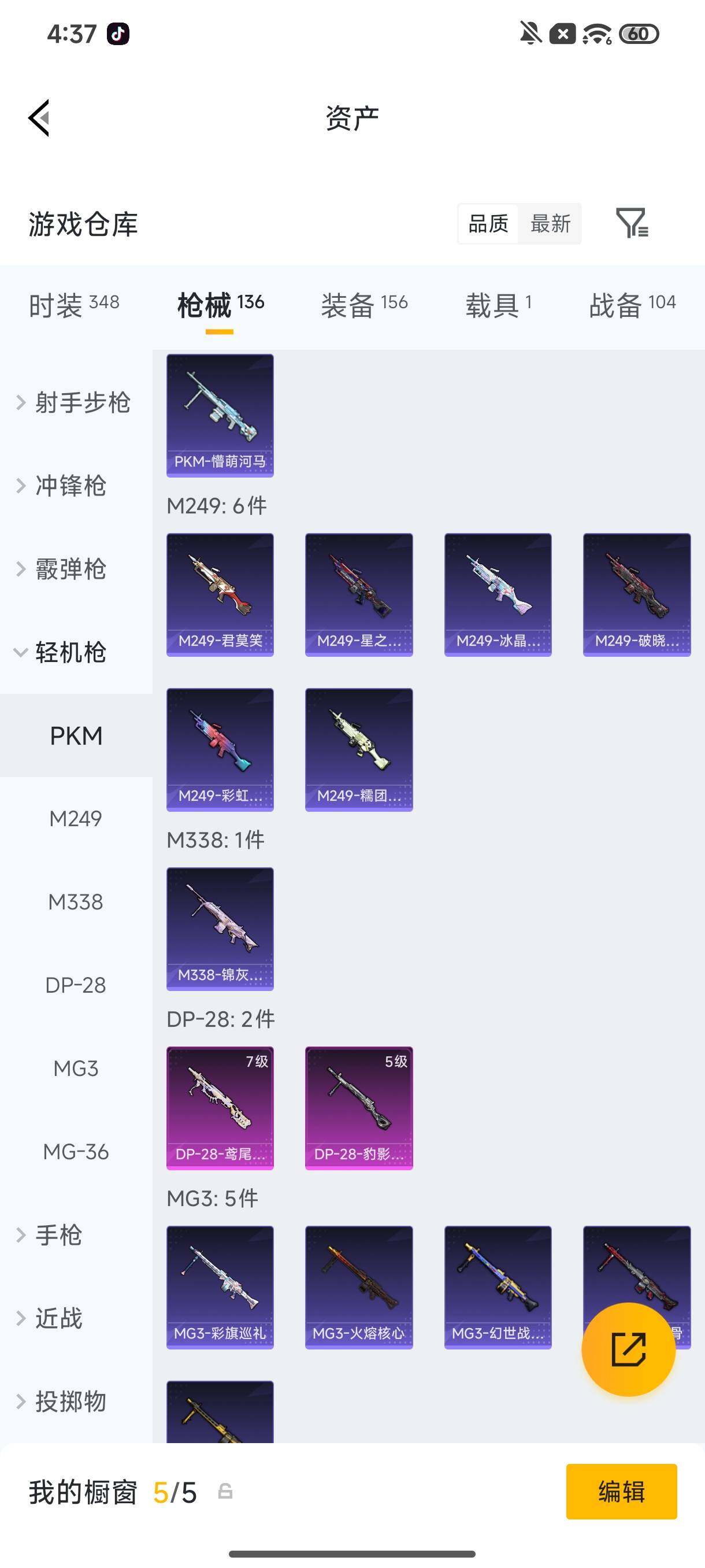
Task: Open the M249-君莫笑 skin
Action: tap(220, 595)
